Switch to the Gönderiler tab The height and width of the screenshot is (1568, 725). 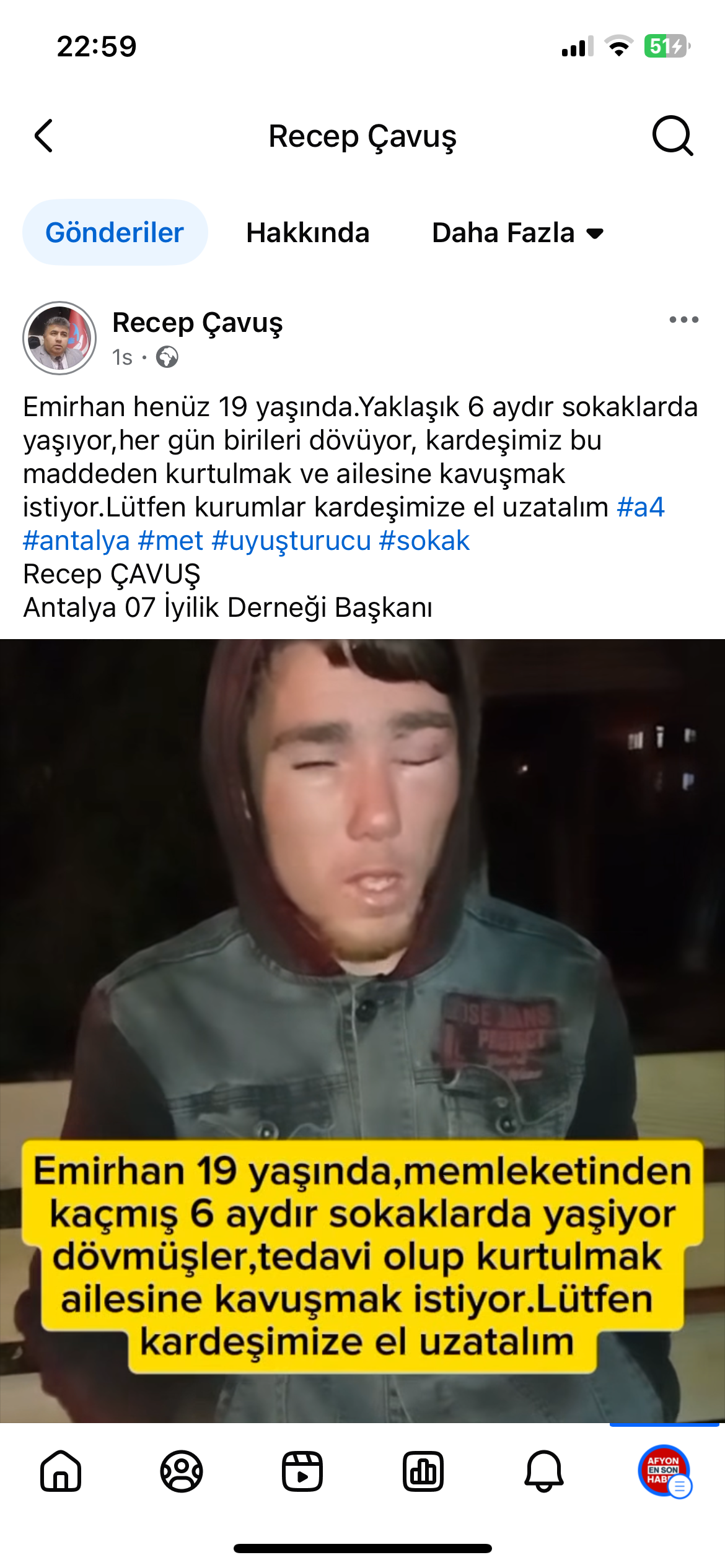coord(115,233)
